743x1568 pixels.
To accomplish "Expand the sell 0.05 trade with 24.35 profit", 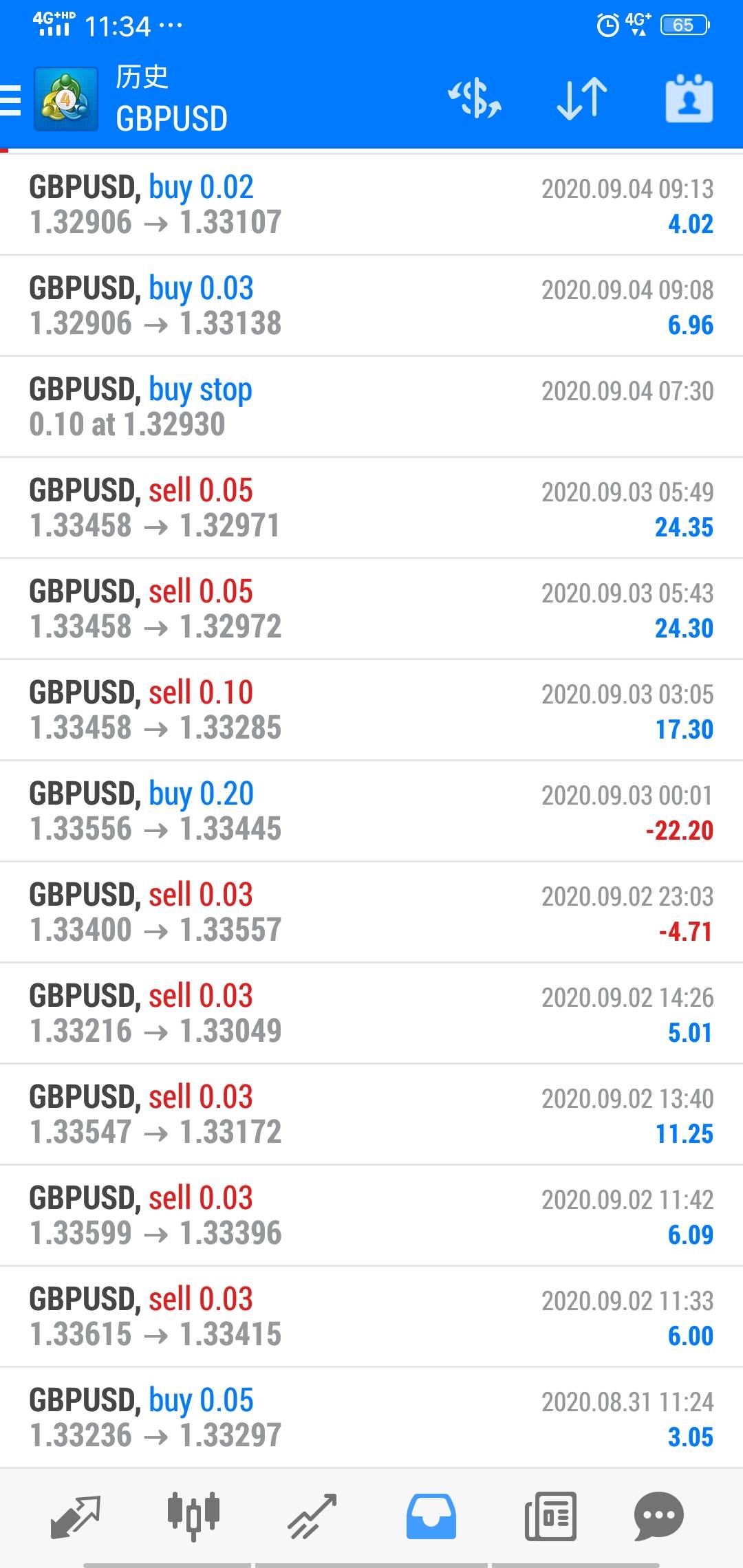I will pos(371,508).
